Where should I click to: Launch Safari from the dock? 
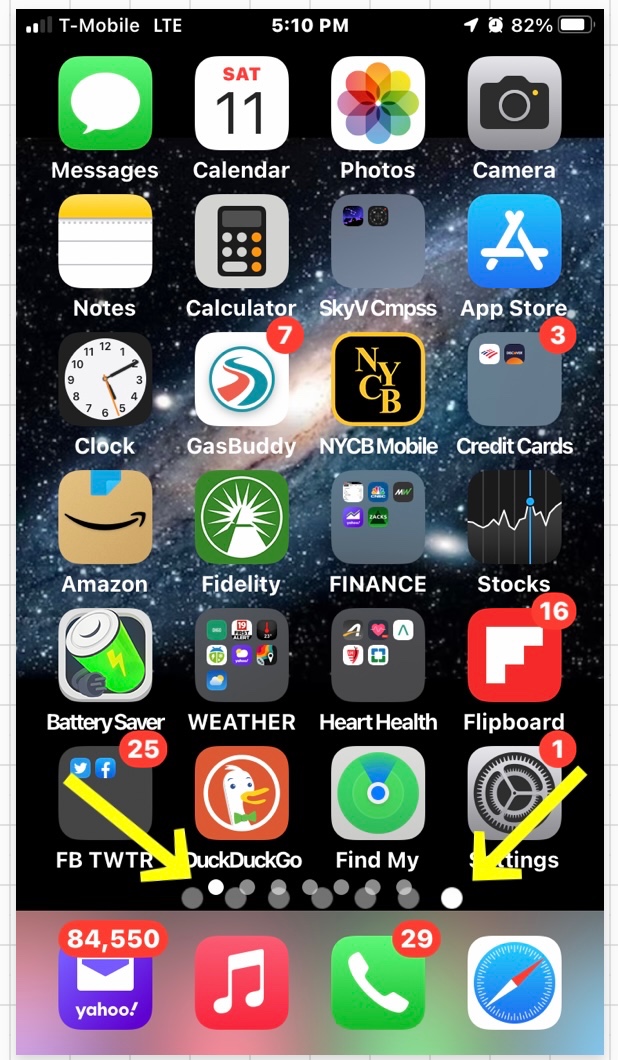click(x=514, y=983)
